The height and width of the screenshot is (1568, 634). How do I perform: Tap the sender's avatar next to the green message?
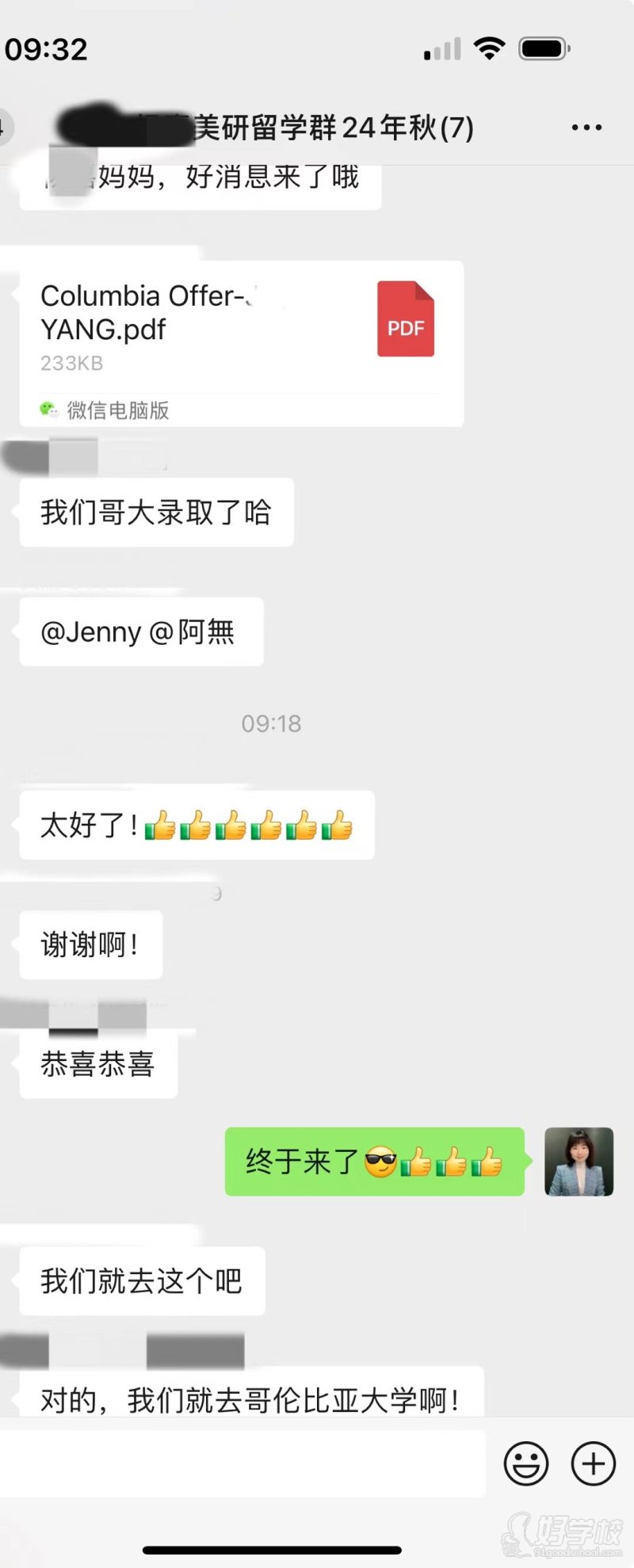578,1162
